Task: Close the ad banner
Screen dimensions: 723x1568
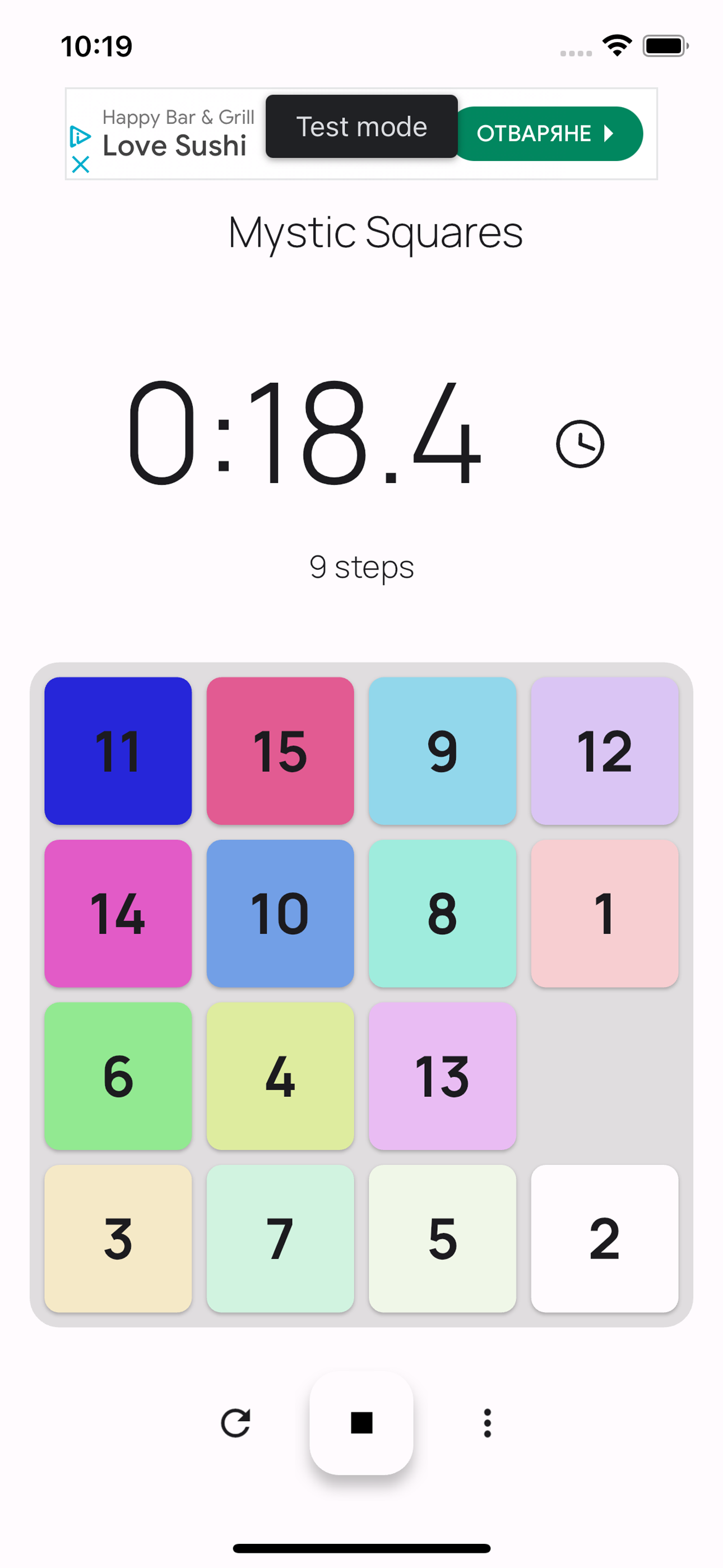Action: (80, 164)
